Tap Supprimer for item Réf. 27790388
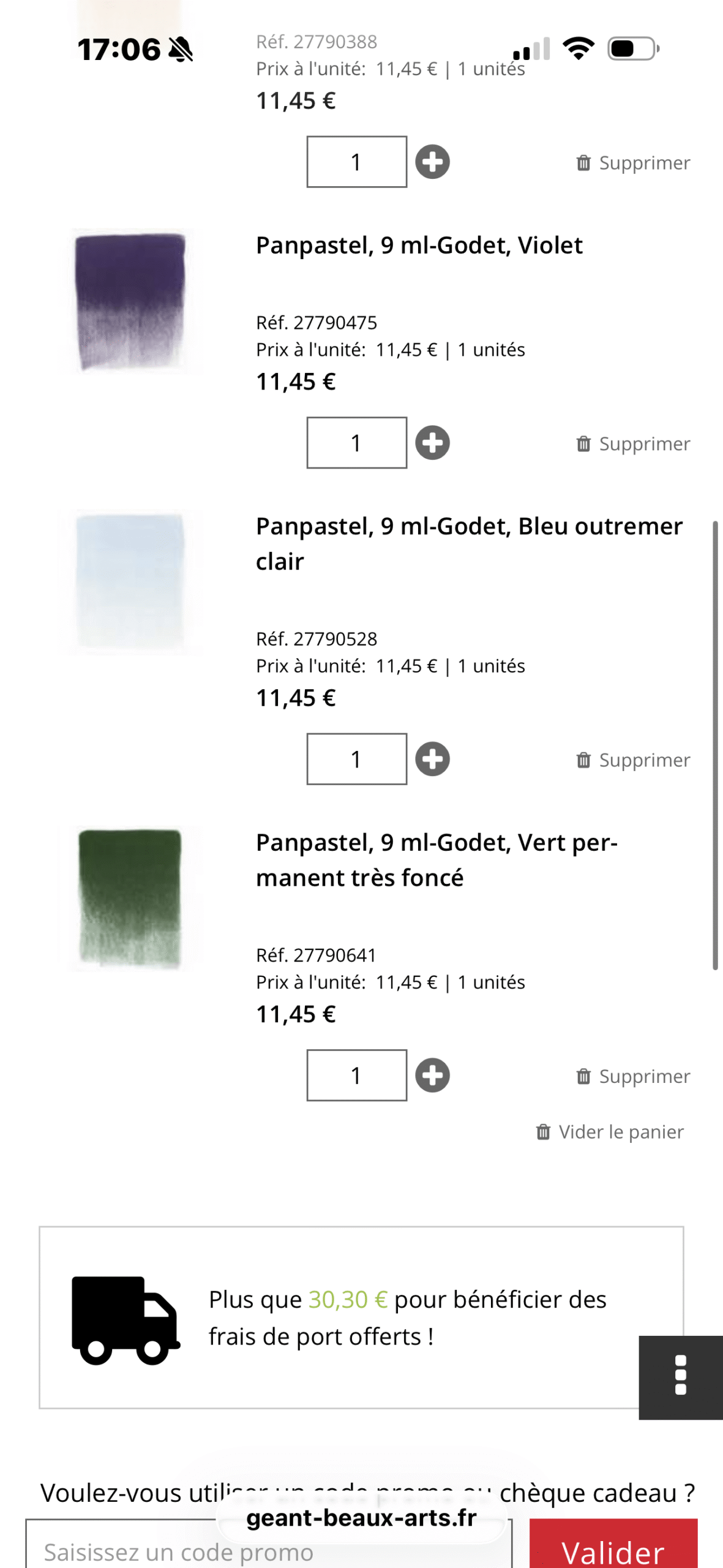Image resolution: width=723 pixels, height=1568 pixels. click(x=633, y=163)
